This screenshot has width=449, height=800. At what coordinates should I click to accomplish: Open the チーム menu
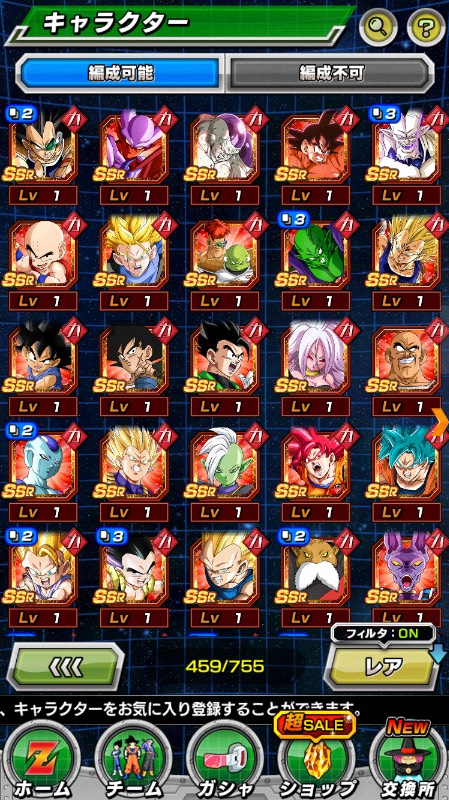pyautogui.click(x=132, y=762)
